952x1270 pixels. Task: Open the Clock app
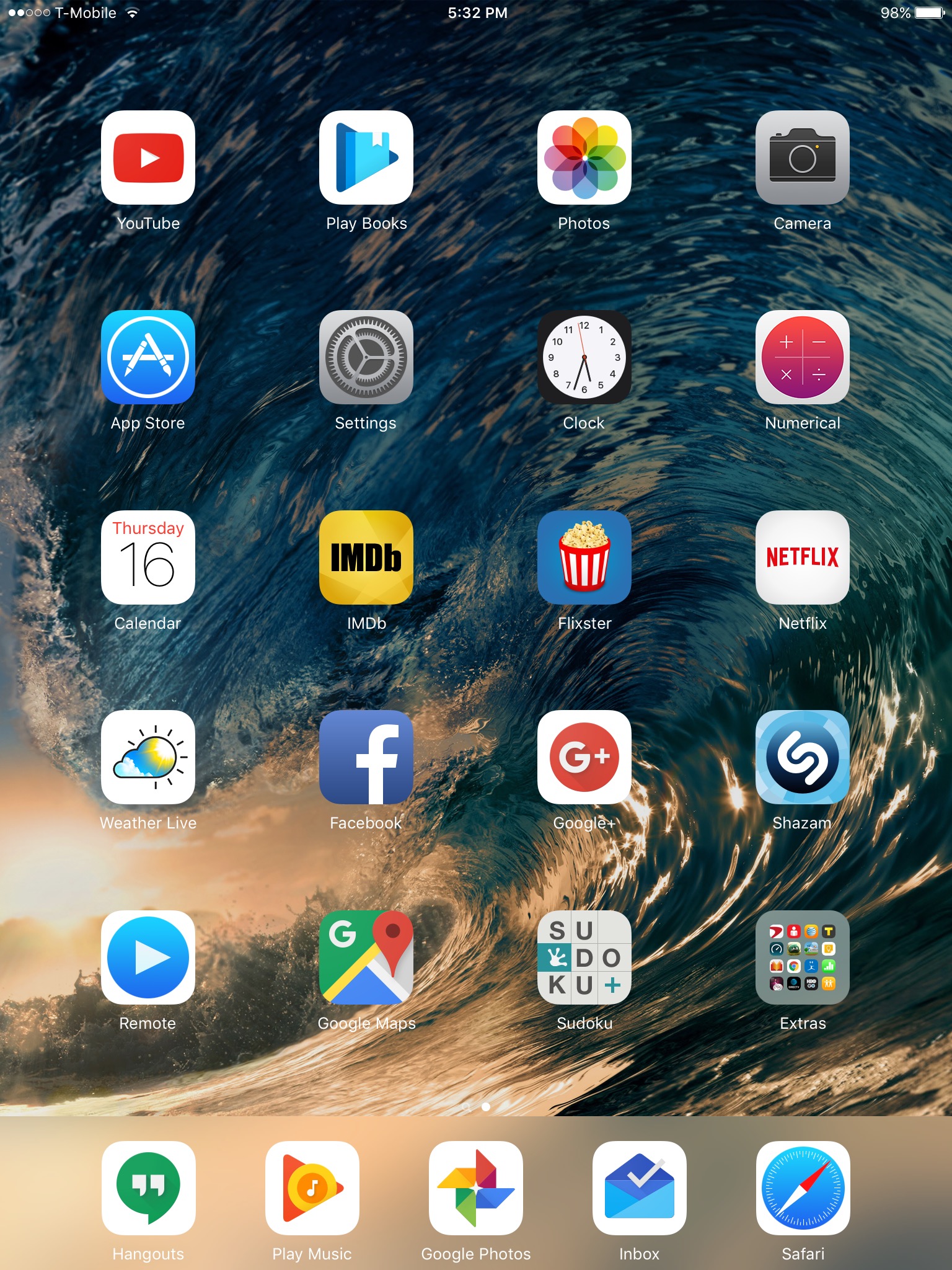coord(584,357)
